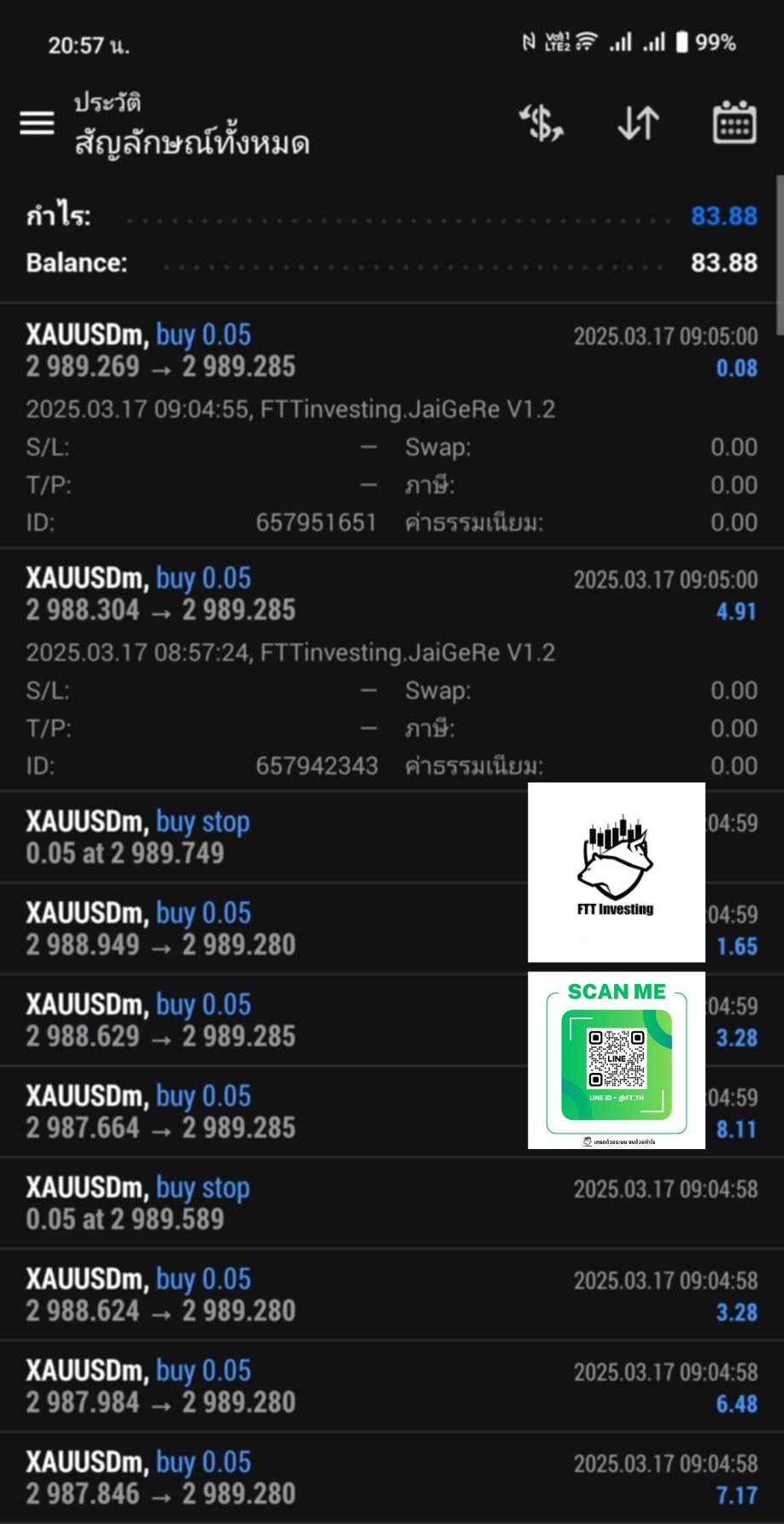This screenshot has width=784, height=1524.
Task: Expand the trade opened at 2 988.629
Action: tap(392, 1020)
